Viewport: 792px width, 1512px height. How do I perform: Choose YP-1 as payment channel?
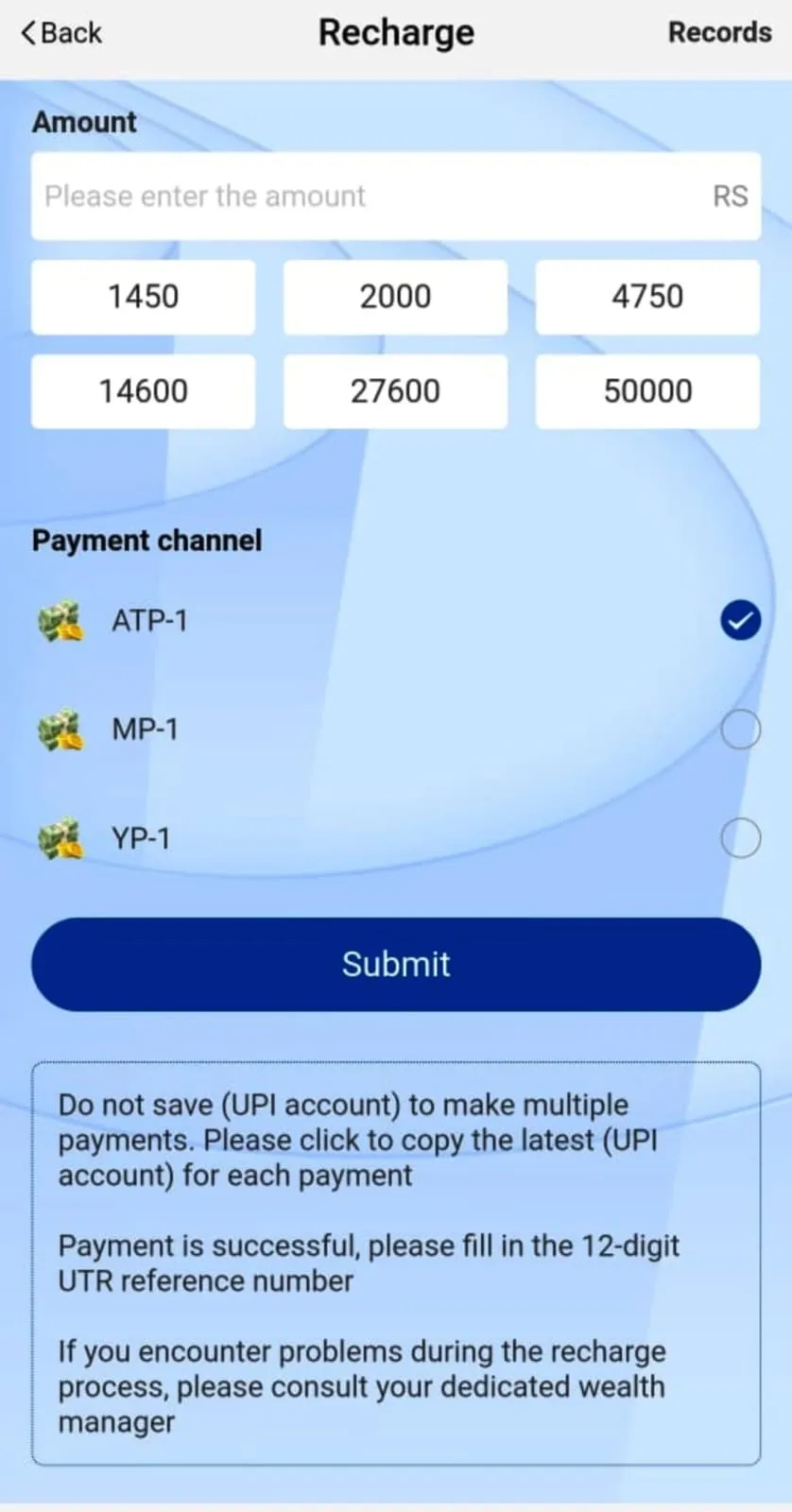point(740,838)
